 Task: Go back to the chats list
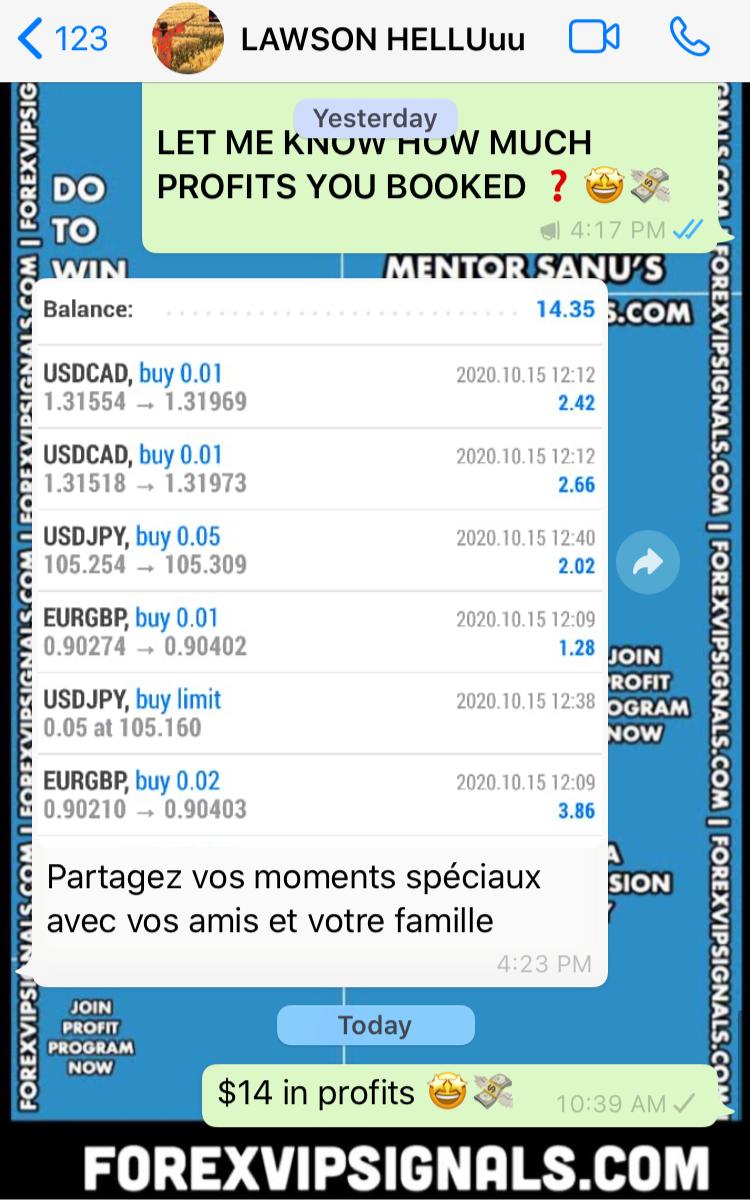pyautogui.click(x=62, y=39)
